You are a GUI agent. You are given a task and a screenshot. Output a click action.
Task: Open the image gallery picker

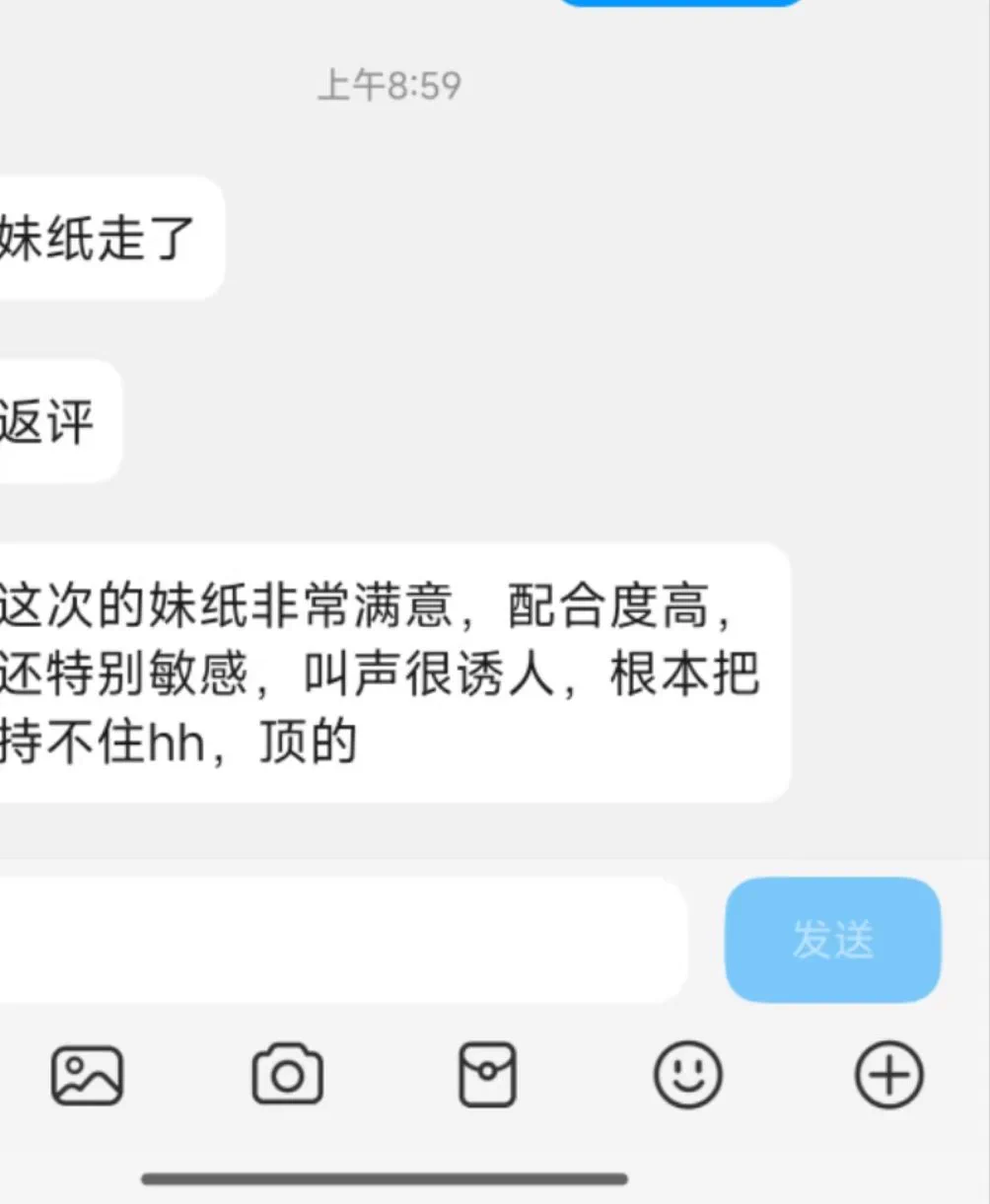87,1075
